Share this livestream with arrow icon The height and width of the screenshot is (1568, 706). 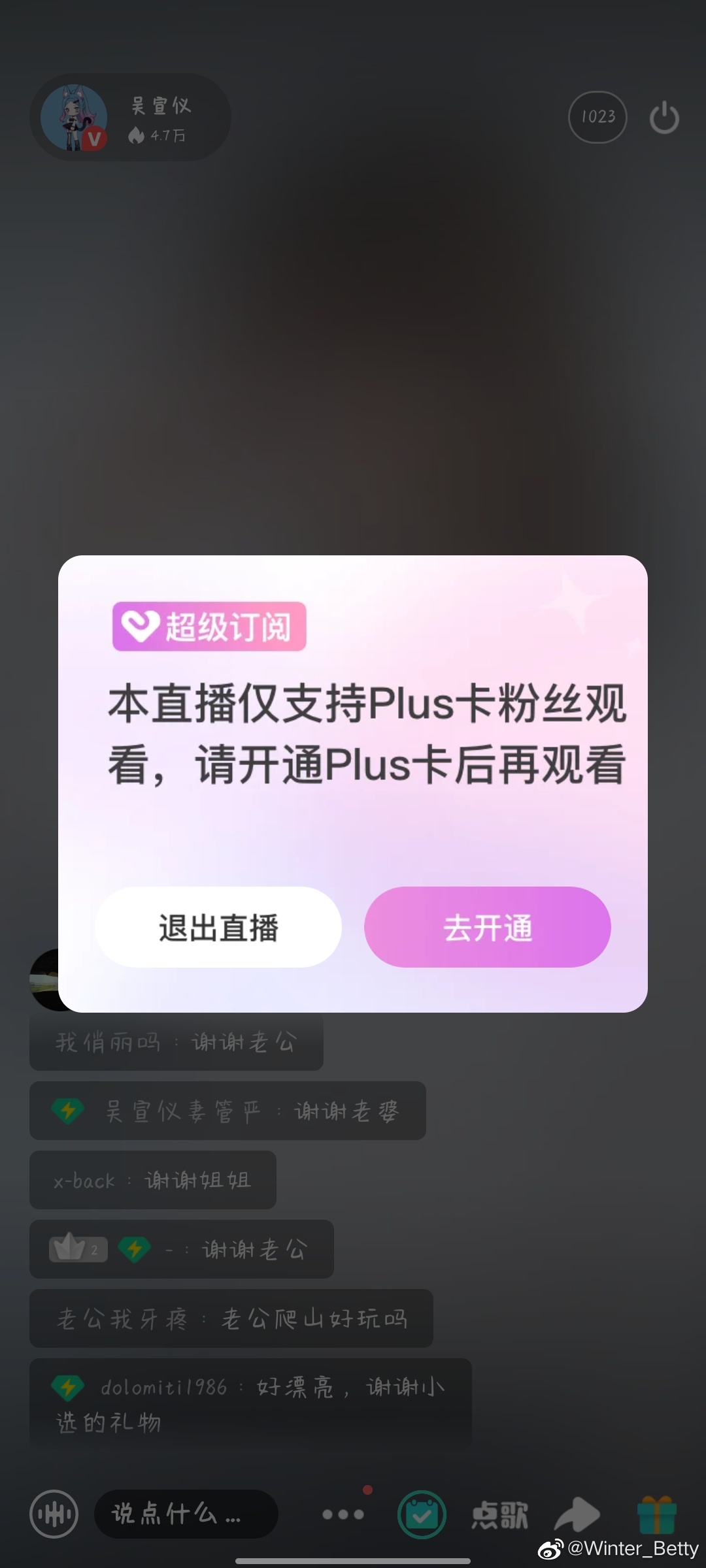point(577,1514)
